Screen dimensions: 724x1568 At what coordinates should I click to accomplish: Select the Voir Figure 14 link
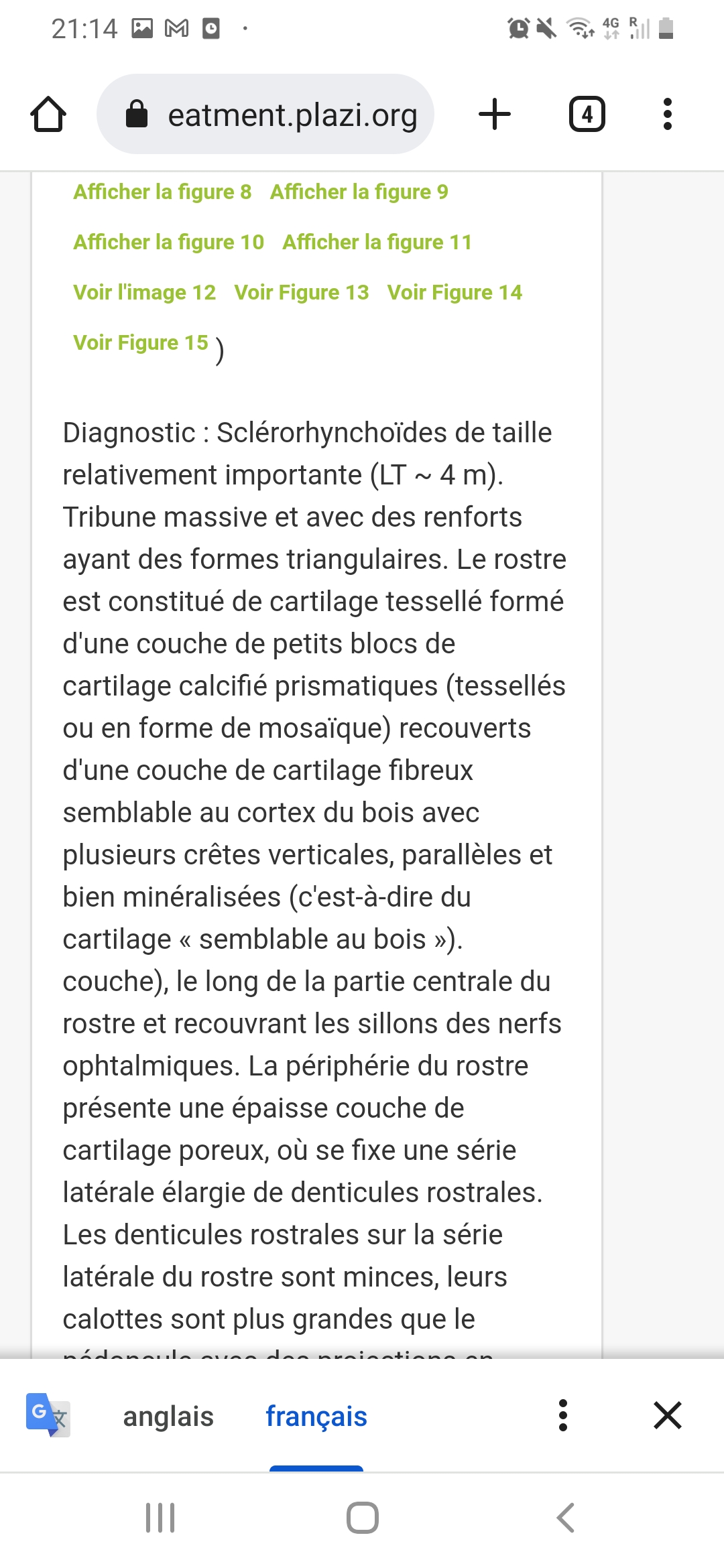tap(455, 293)
